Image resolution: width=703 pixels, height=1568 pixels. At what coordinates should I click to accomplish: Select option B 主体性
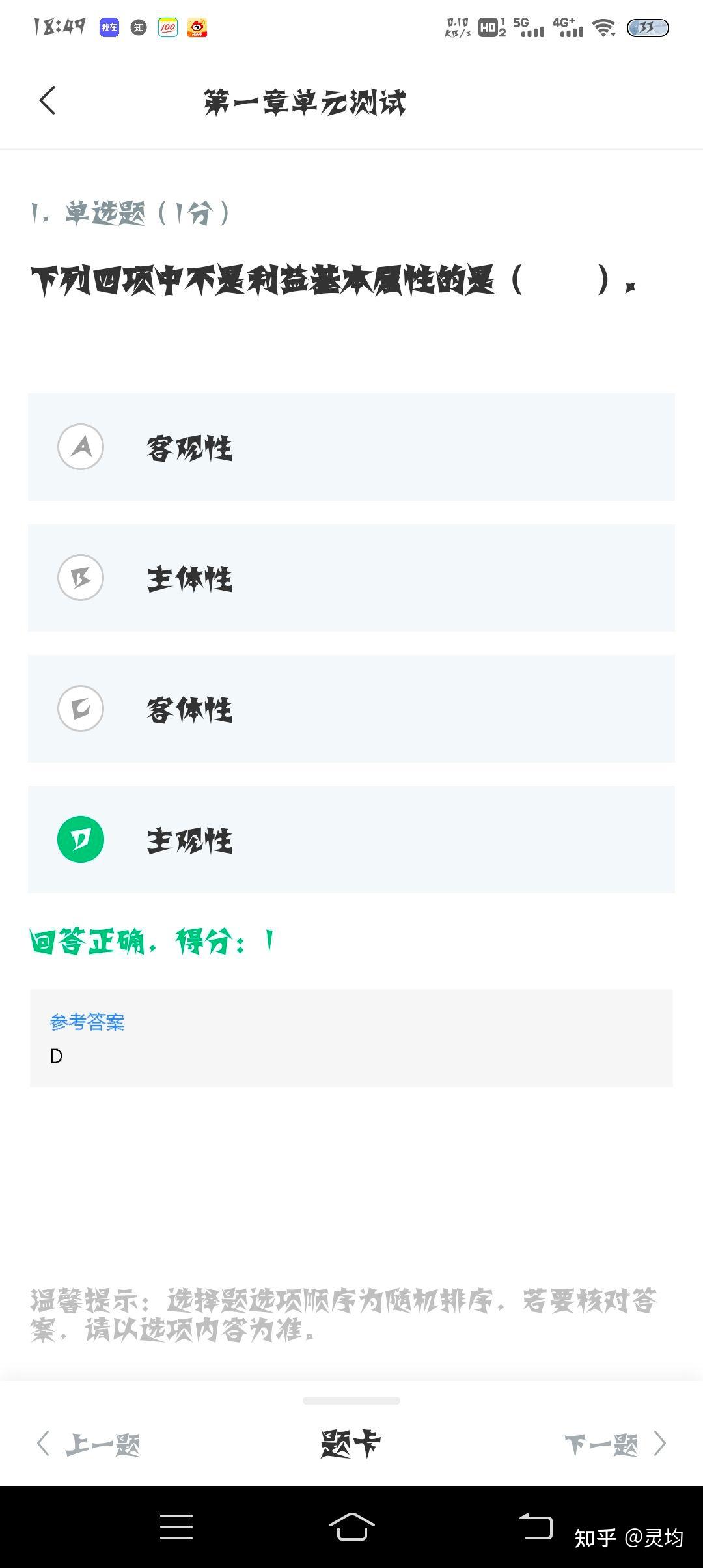(x=351, y=578)
